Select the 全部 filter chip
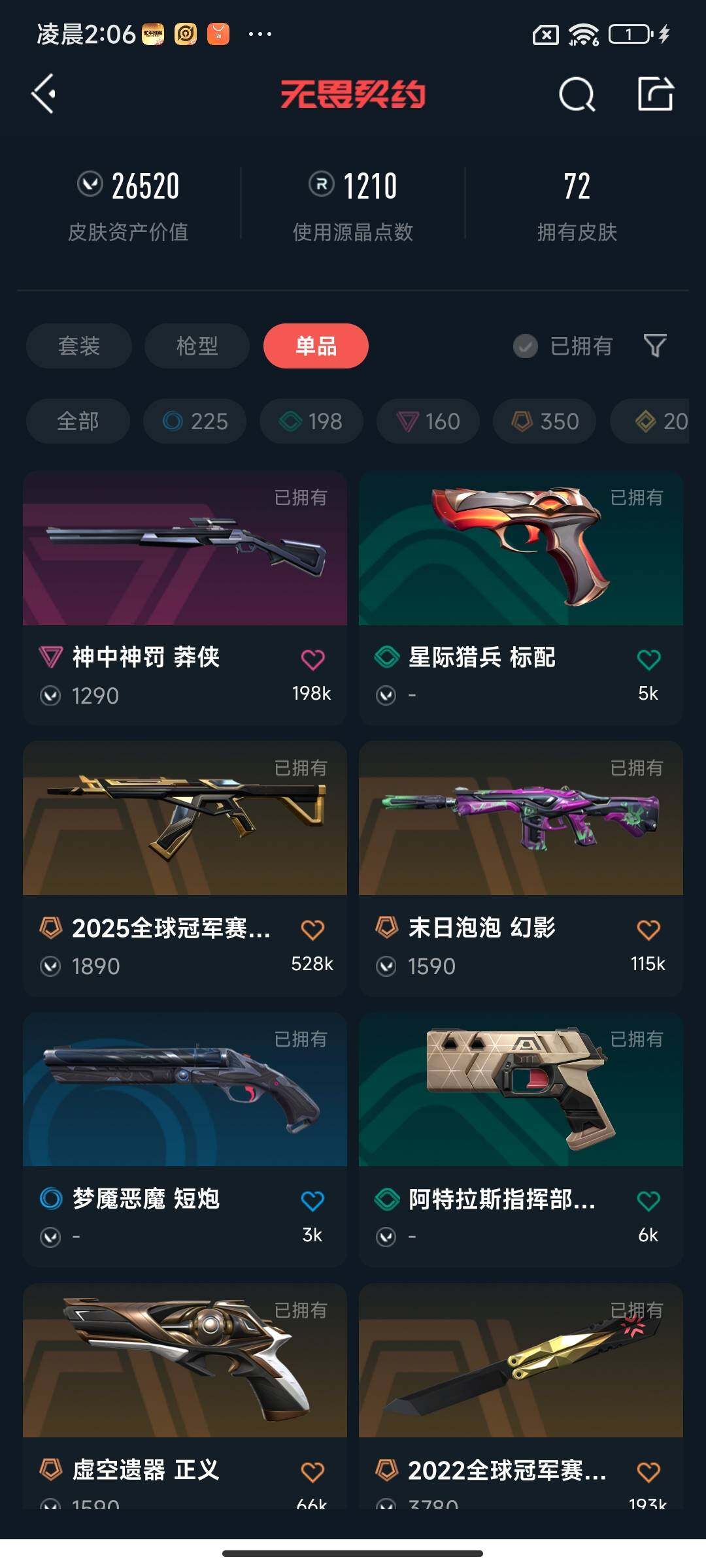Image resolution: width=706 pixels, height=1568 pixels. pyautogui.click(x=78, y=421)
